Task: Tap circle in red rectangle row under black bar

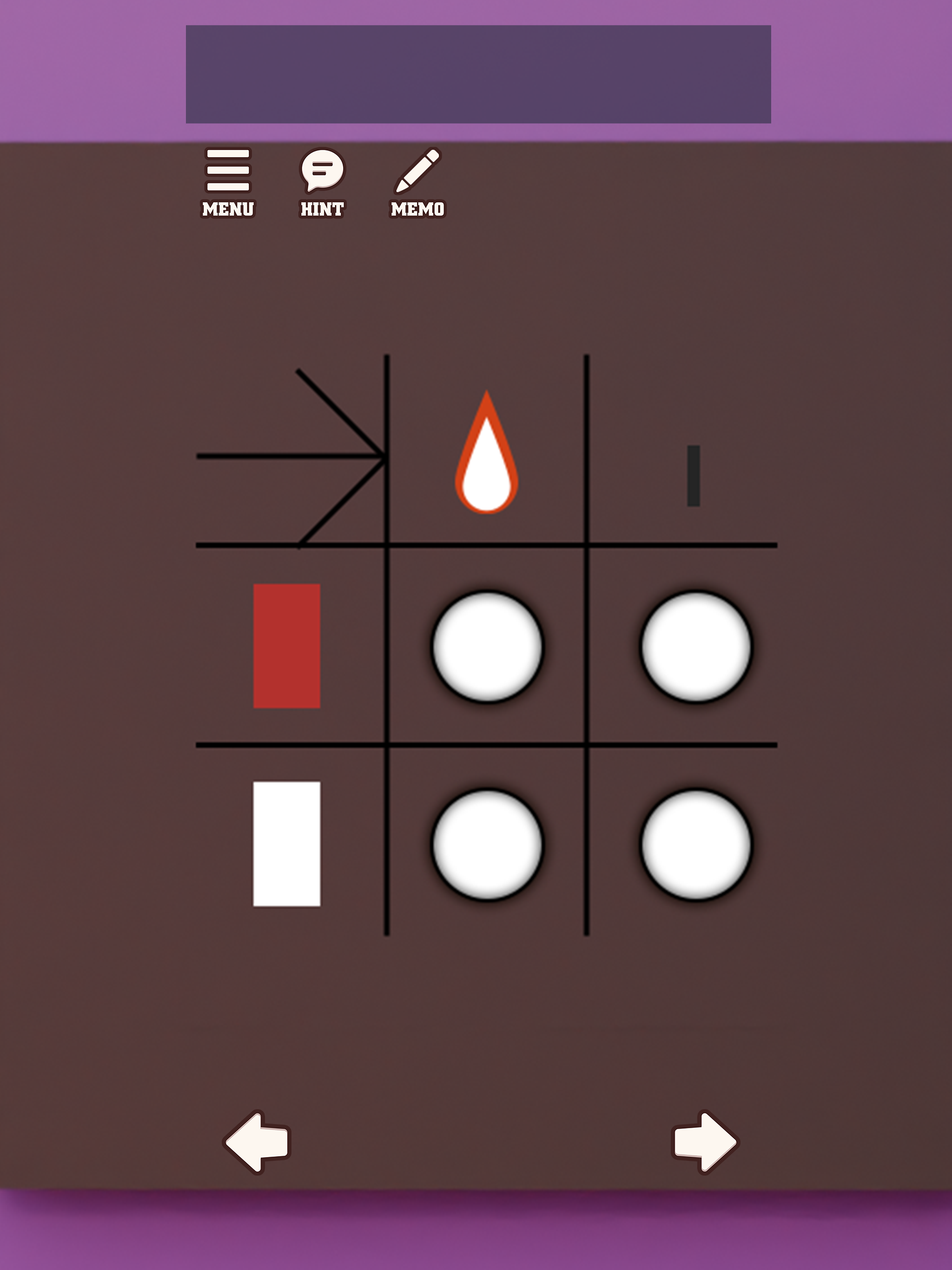Action: coord(696,647)
